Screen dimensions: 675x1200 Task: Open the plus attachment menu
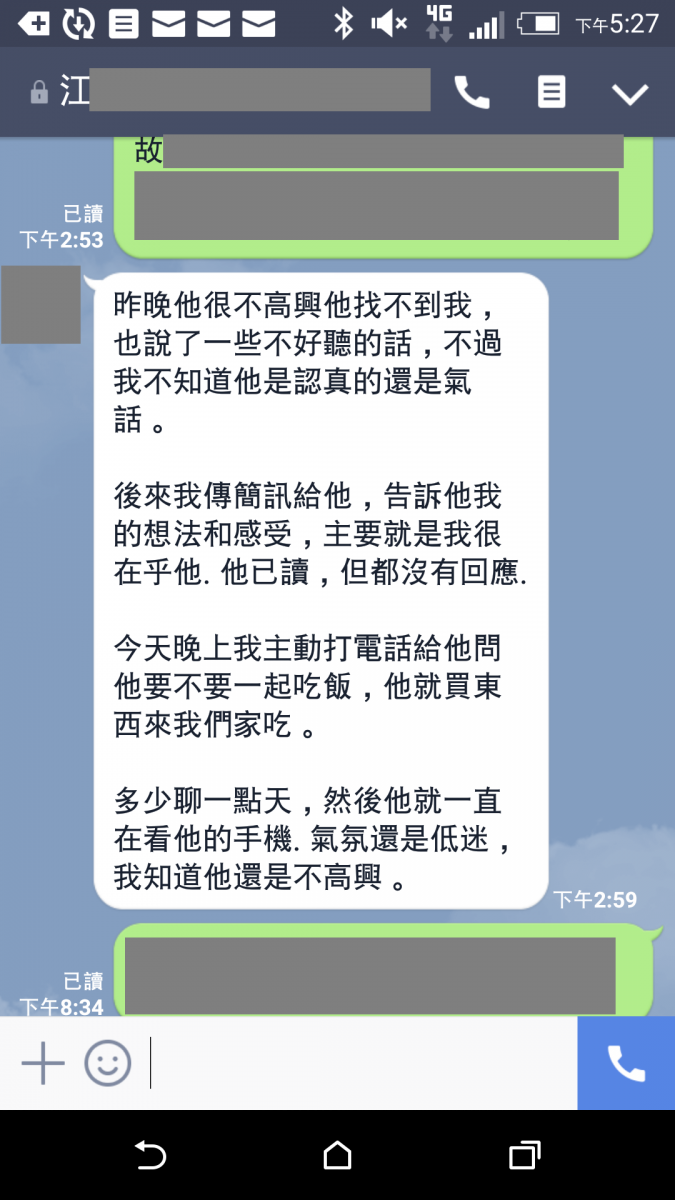pyautogui.click(x=43, y=1063)
